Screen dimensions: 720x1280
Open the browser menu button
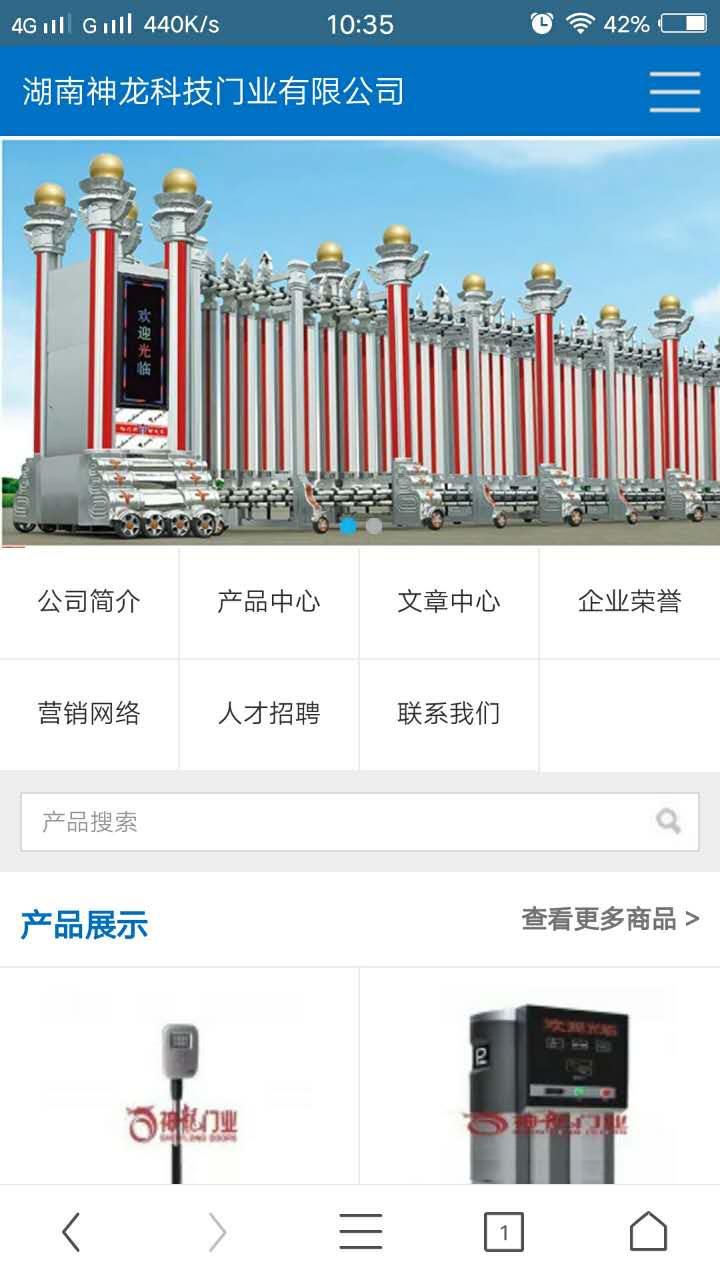[x=360, y=1232]
